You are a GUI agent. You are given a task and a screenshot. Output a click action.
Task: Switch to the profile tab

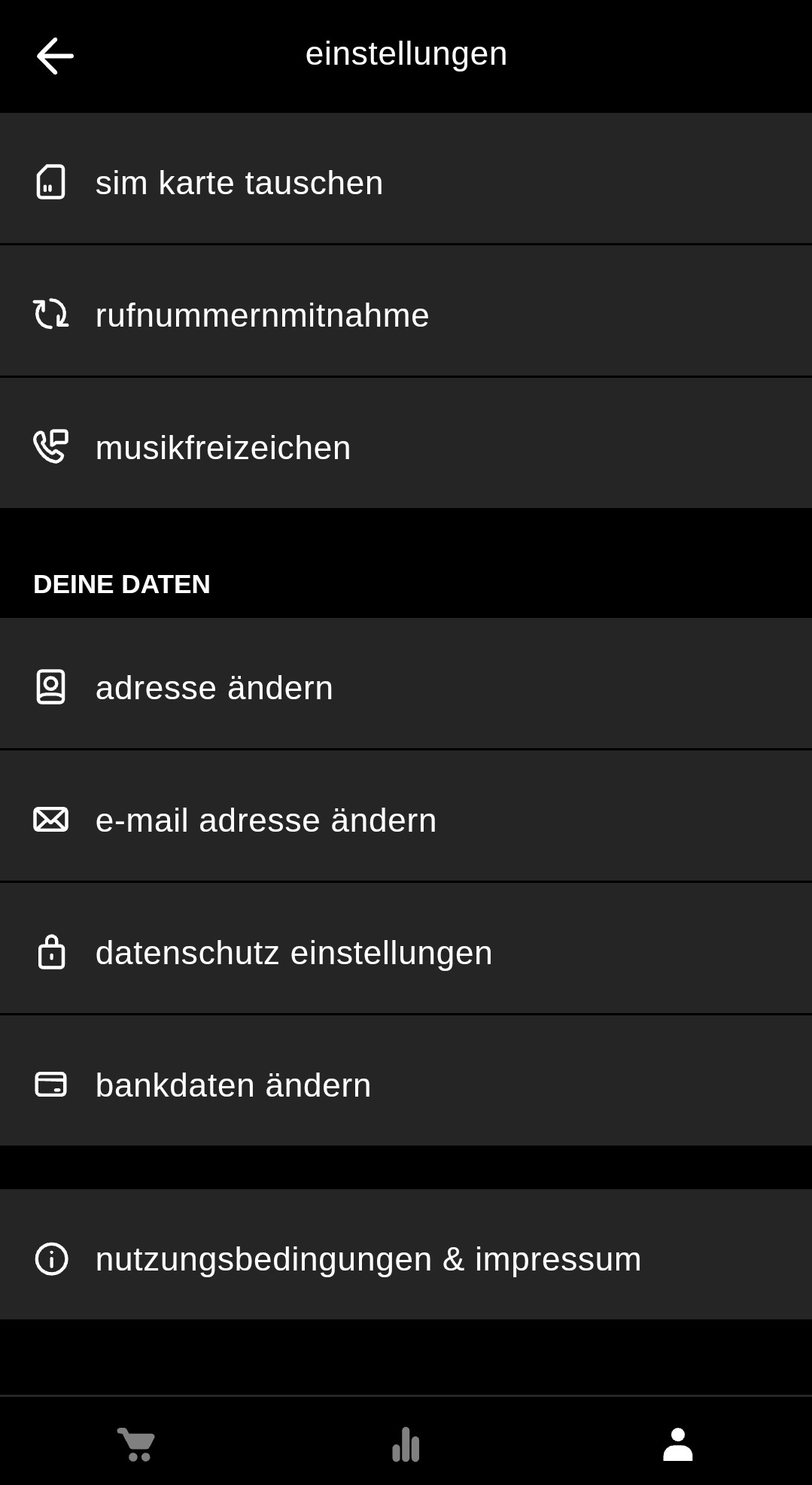click(x=677, y=1444)
